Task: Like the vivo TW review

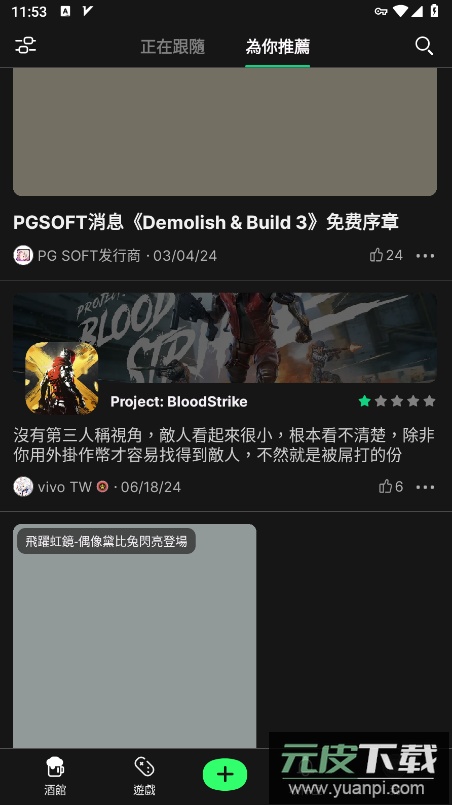Action: 390,486
